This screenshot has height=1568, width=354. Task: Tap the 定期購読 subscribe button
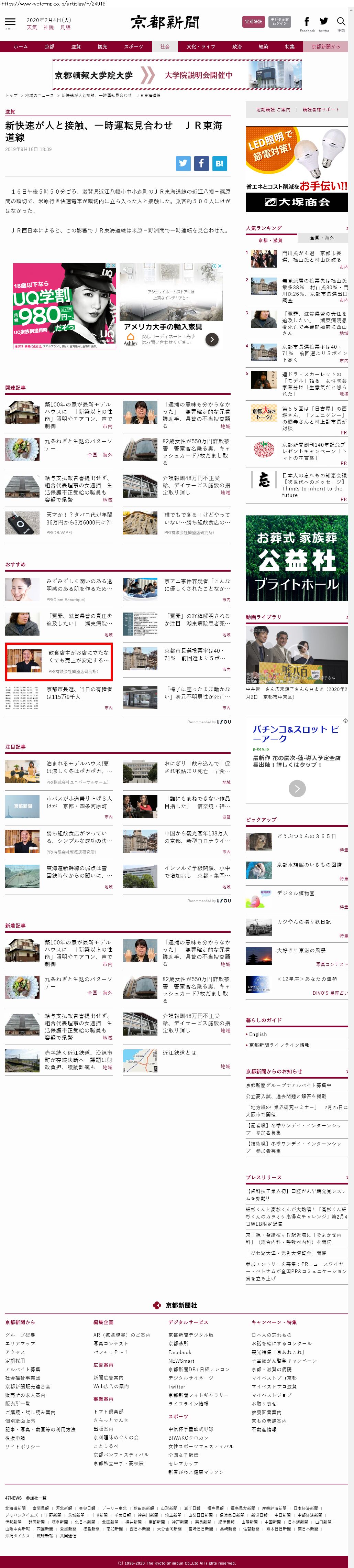pos(253,21)
